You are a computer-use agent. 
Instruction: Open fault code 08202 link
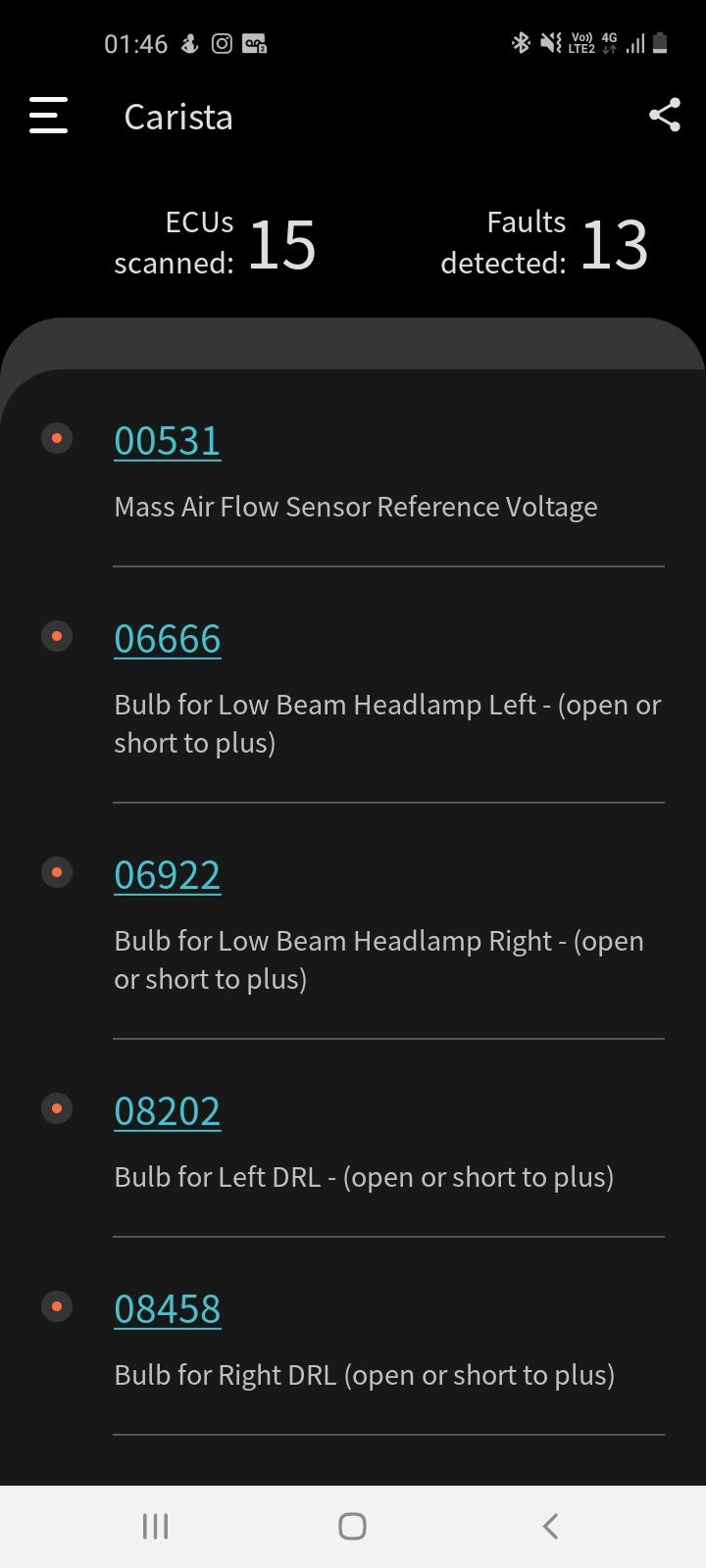point(168,1111)
